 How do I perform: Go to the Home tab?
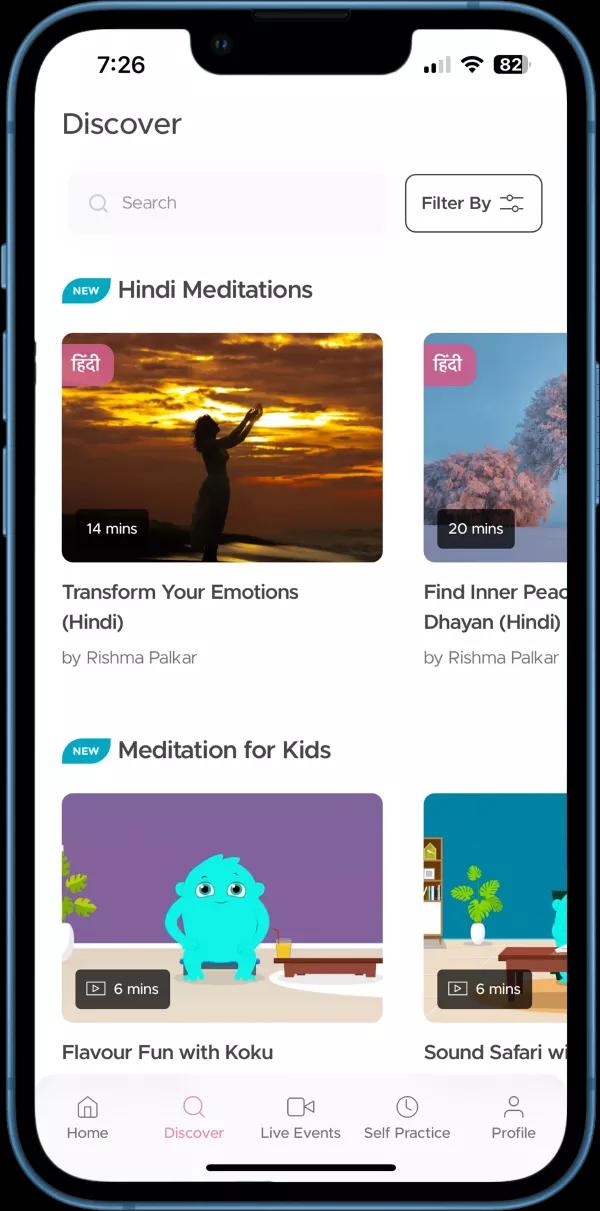pyautogui.click(x=87, y=1117)
